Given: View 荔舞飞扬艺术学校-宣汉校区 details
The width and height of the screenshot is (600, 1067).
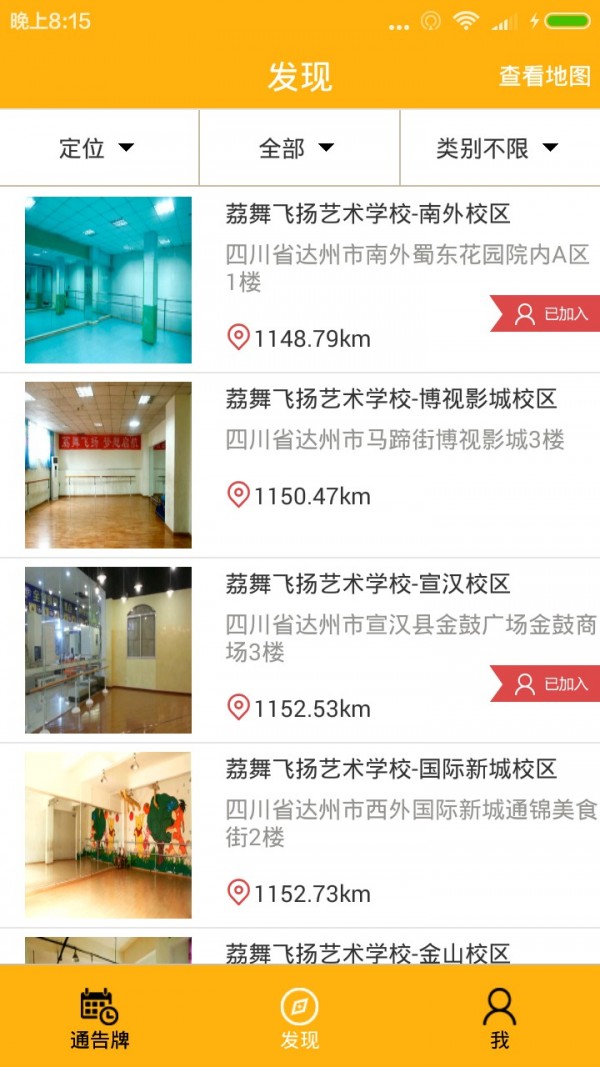Looking at the screenshot, I should pos(368,584).
